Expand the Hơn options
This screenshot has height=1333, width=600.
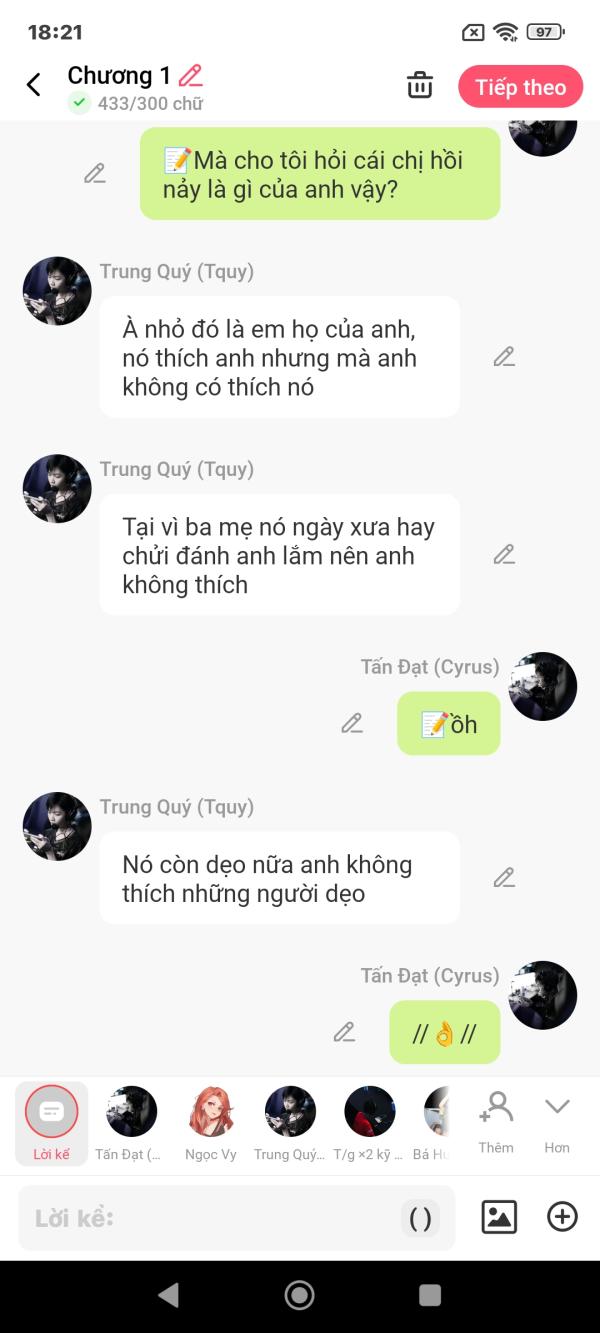point(557,1122)
